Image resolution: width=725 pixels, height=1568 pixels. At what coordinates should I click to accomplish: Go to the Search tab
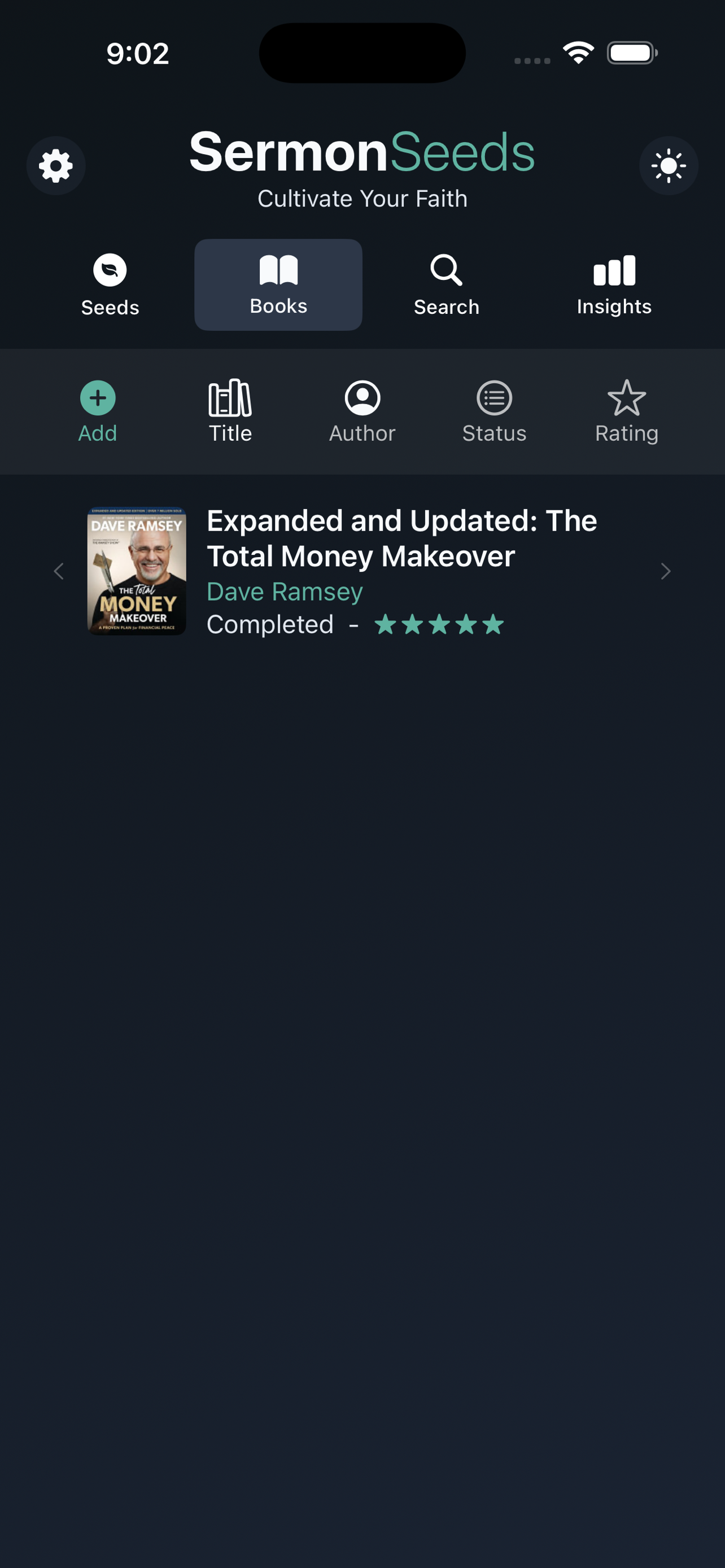[x=446, y=285]
